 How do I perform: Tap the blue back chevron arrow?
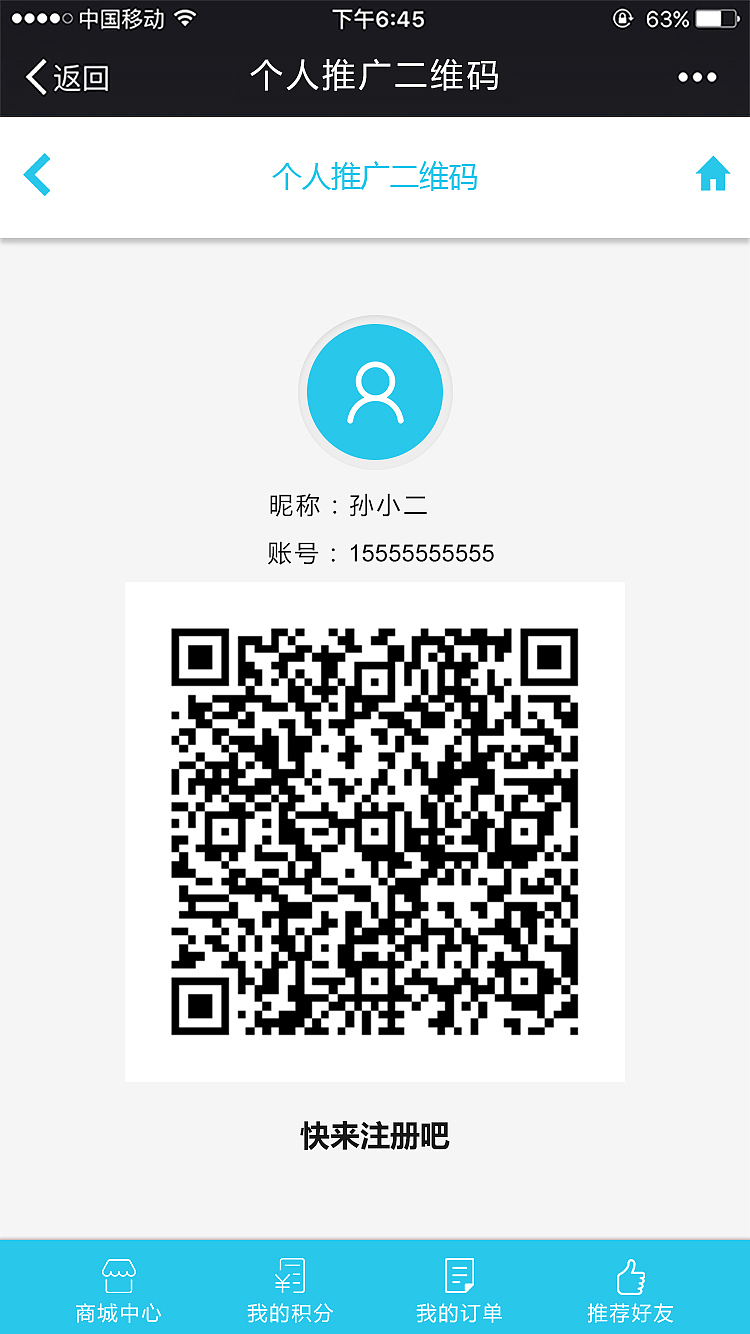coord(37,173)
